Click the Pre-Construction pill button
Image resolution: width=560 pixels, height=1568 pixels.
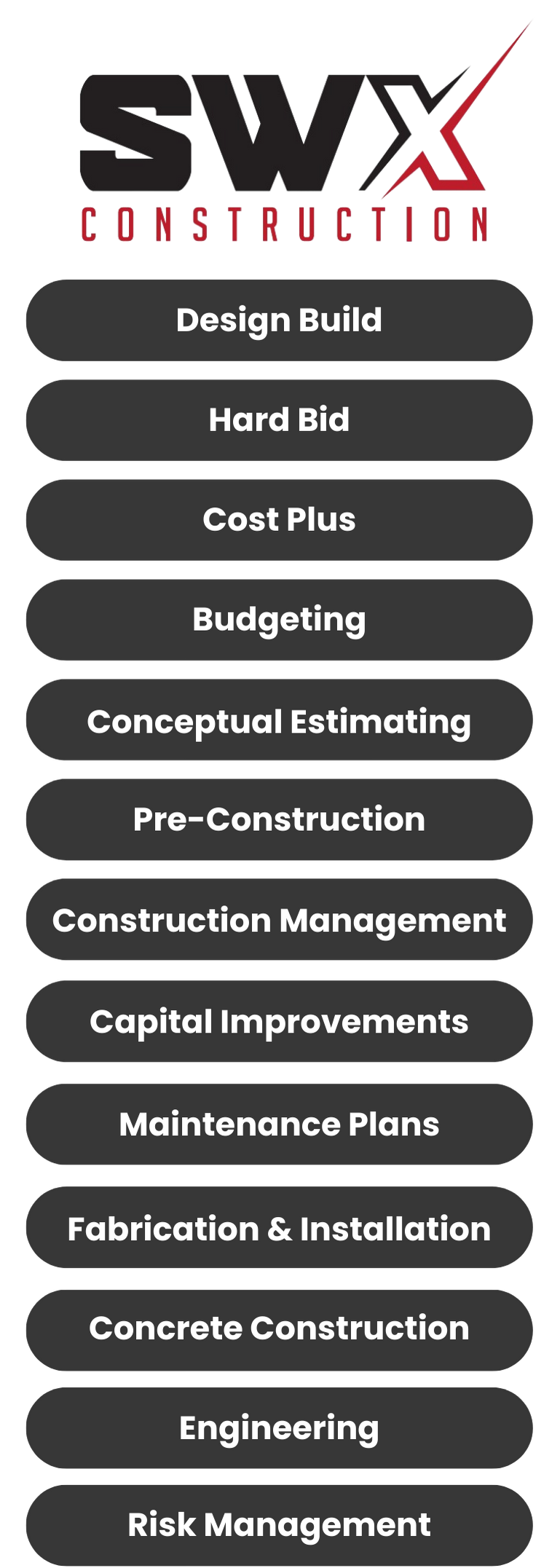(x=280, y=820)
